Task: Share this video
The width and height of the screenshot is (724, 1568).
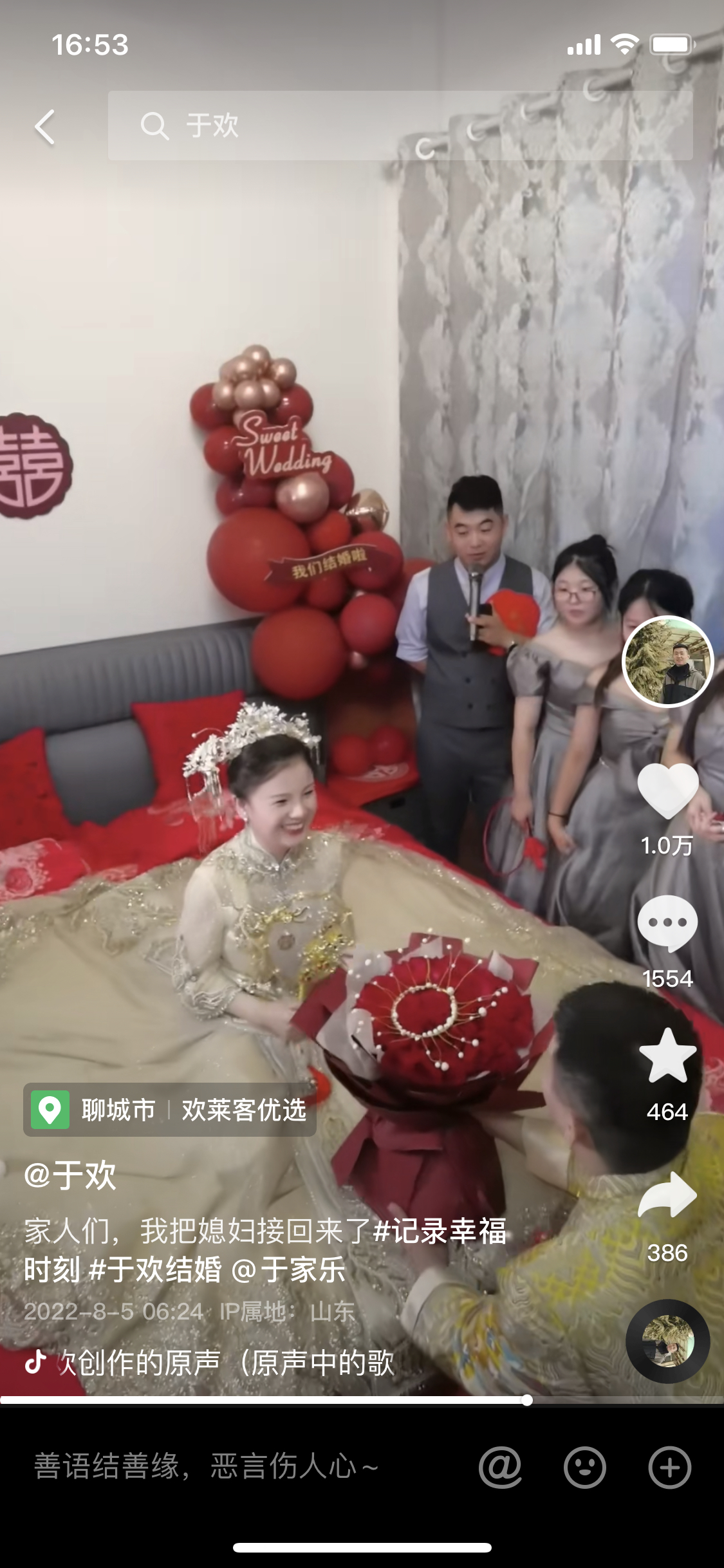Action: tap(667, 1195)
